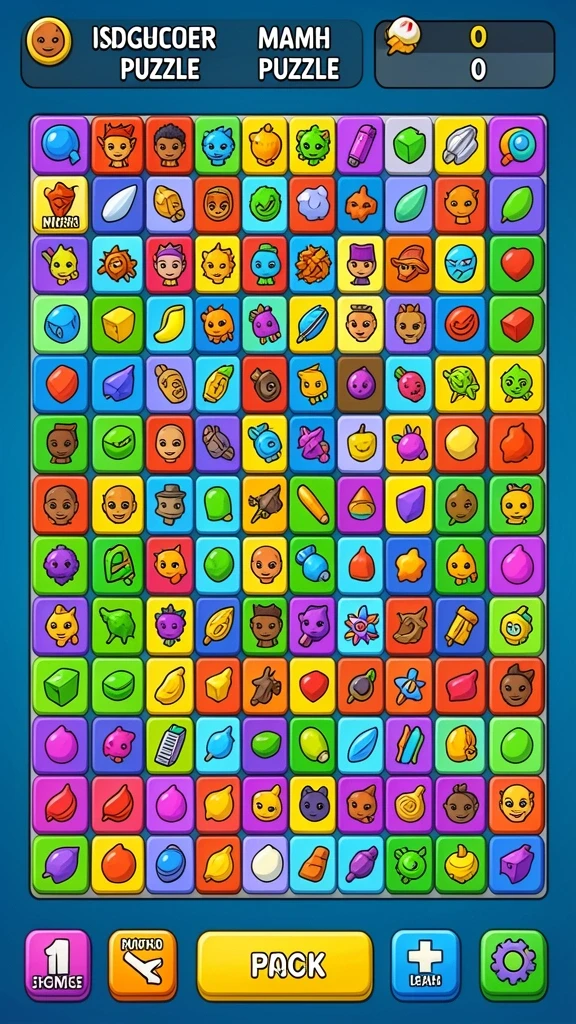This screenshot has height=1024, width=576.
Task: Select the red heart on the yellow tile
Action: 312,684
